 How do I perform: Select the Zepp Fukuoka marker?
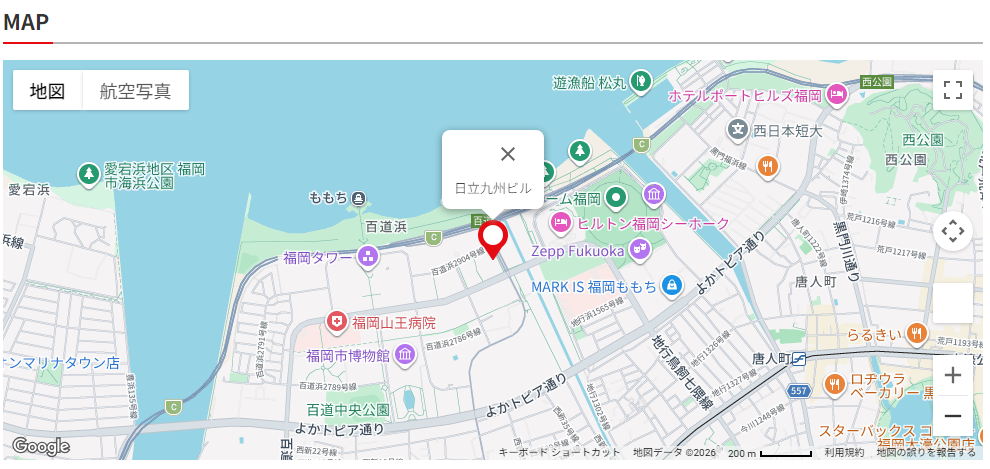click(640, 250)
